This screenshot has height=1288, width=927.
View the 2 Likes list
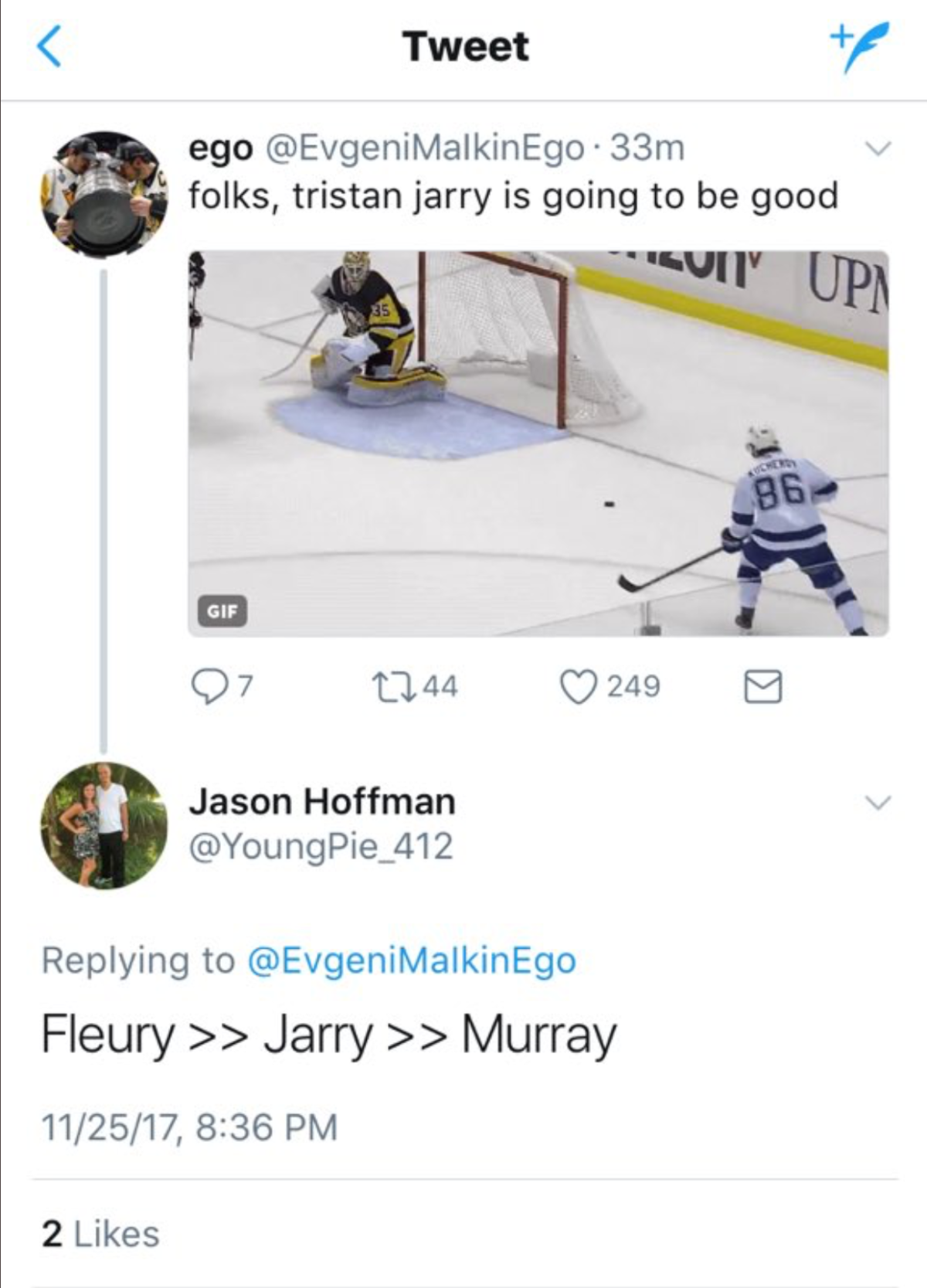tap(100, 1234)
